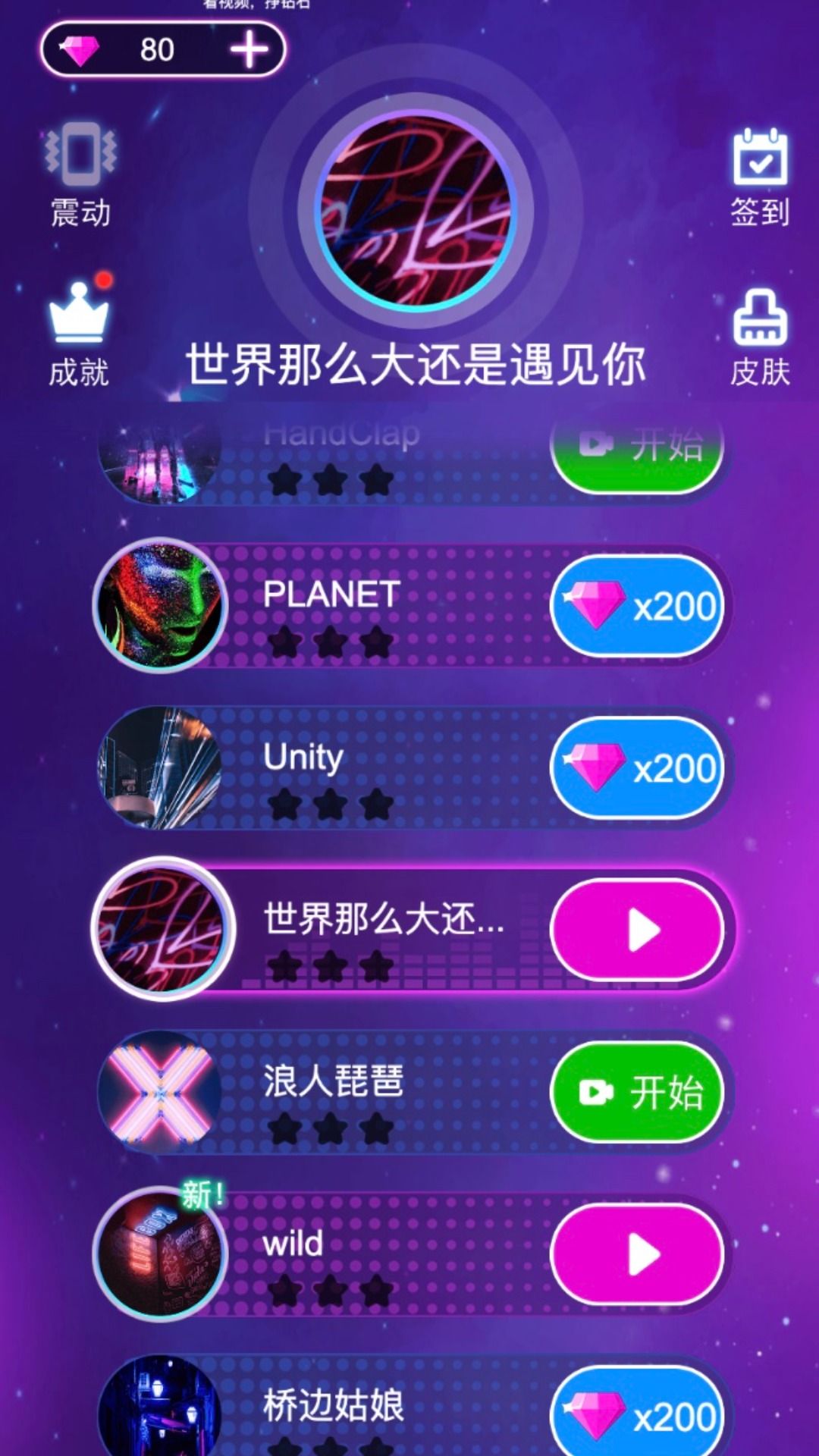Play the new song wild
The height and width of the screenshot is (1456, 819).
tap(637, 1254)
